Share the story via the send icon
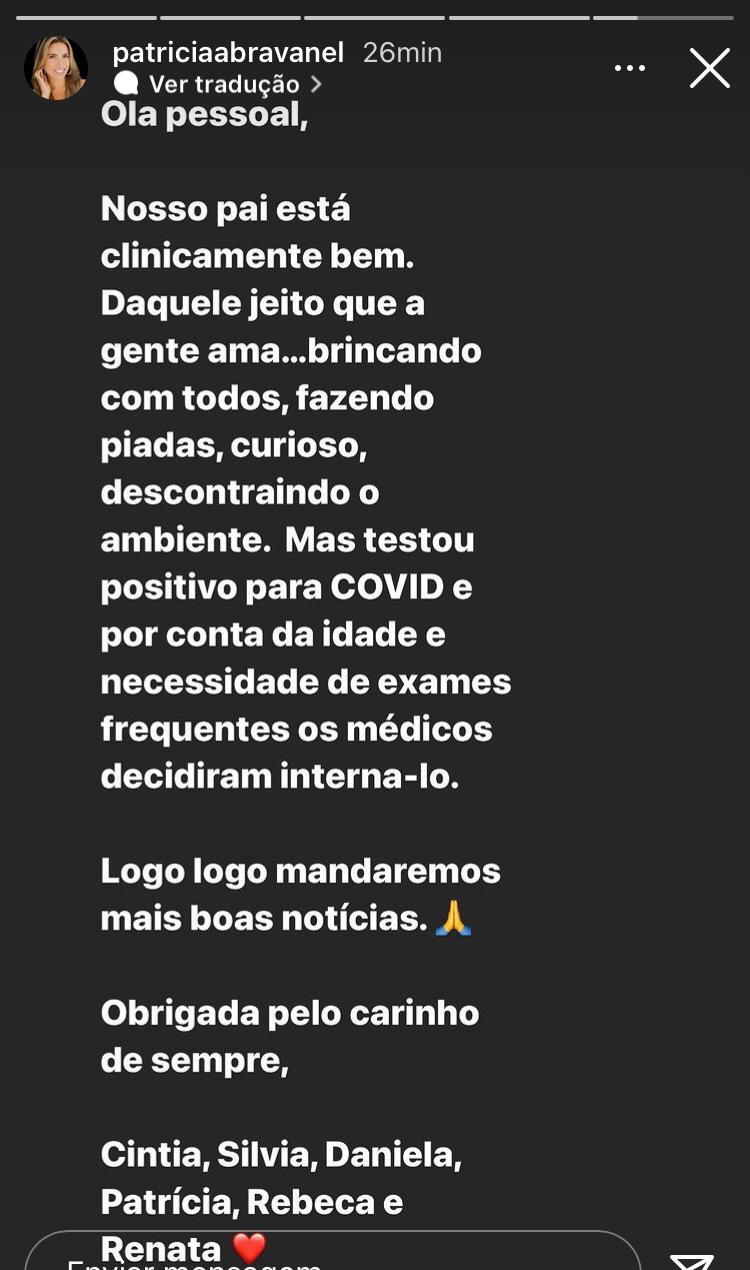The image size is (750, 1270). tap(692, 1260)
